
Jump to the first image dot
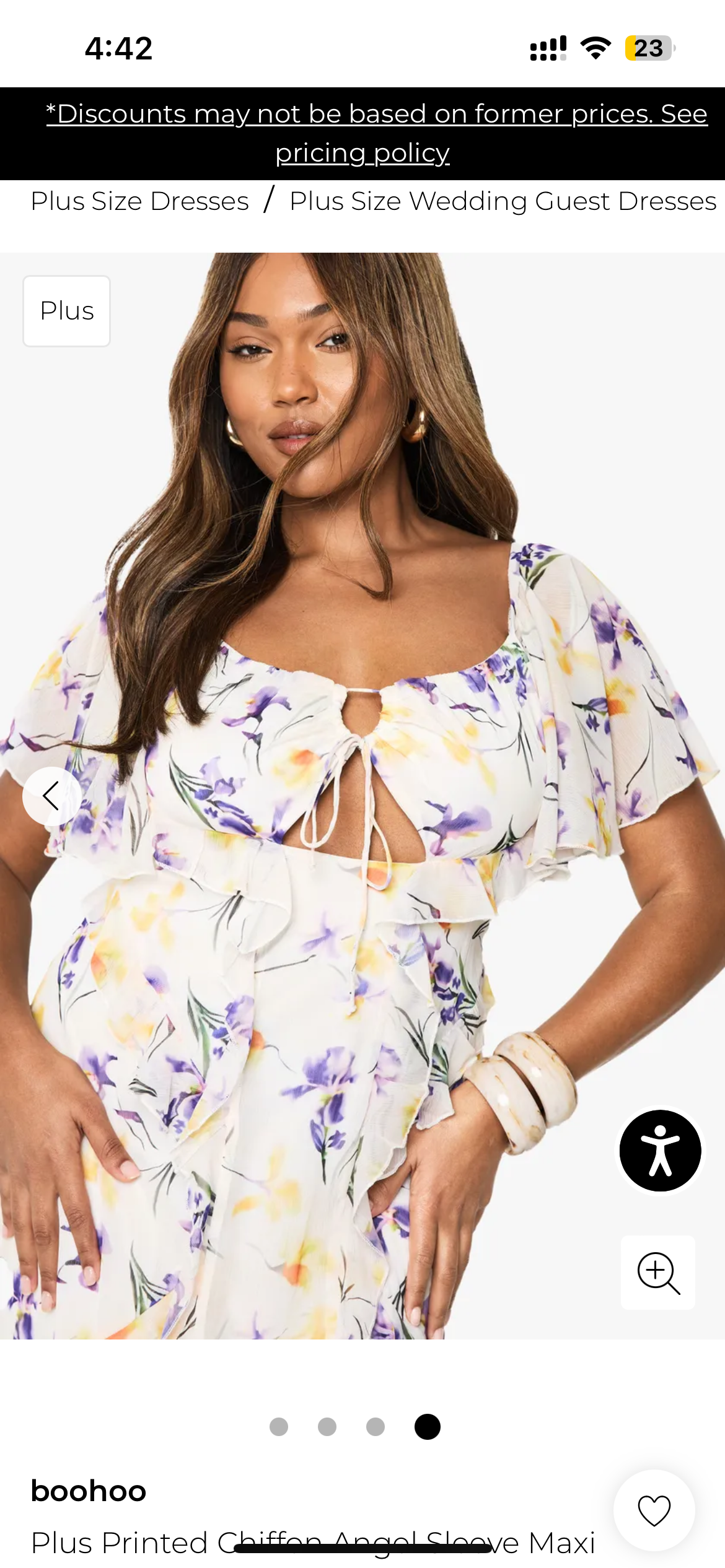pyautogui.click(x=279, y=1427)
